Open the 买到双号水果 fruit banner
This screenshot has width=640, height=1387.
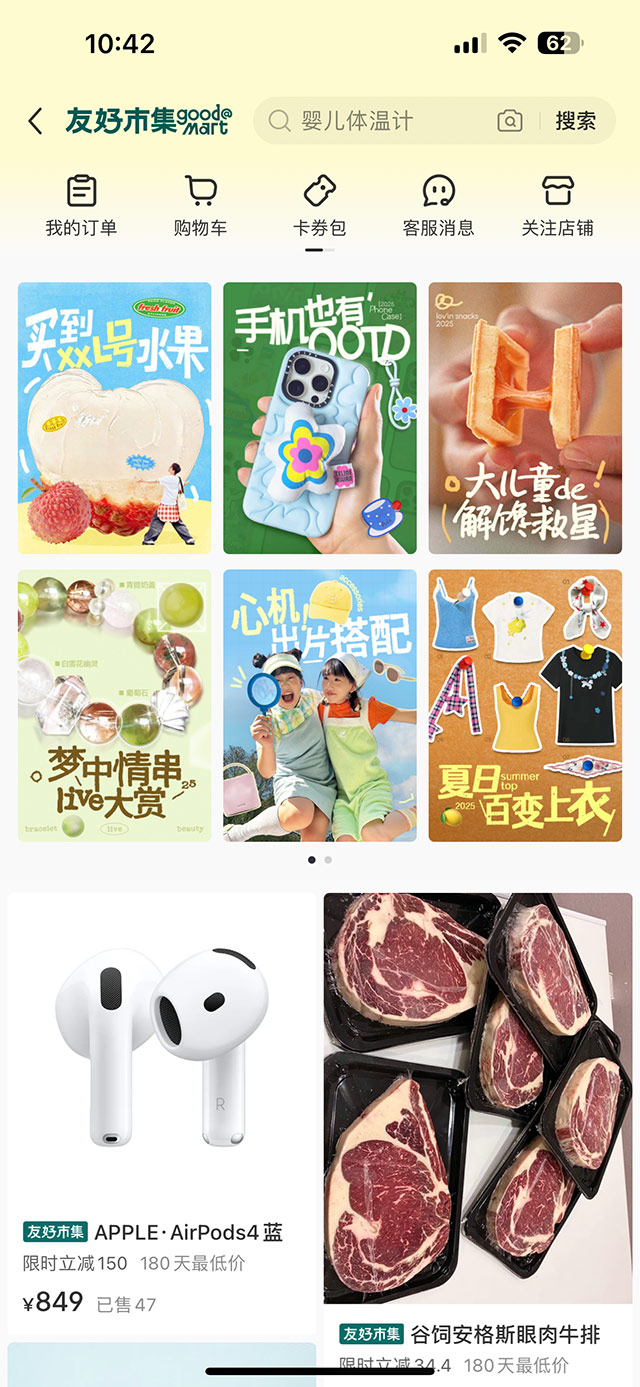[115, 418]
